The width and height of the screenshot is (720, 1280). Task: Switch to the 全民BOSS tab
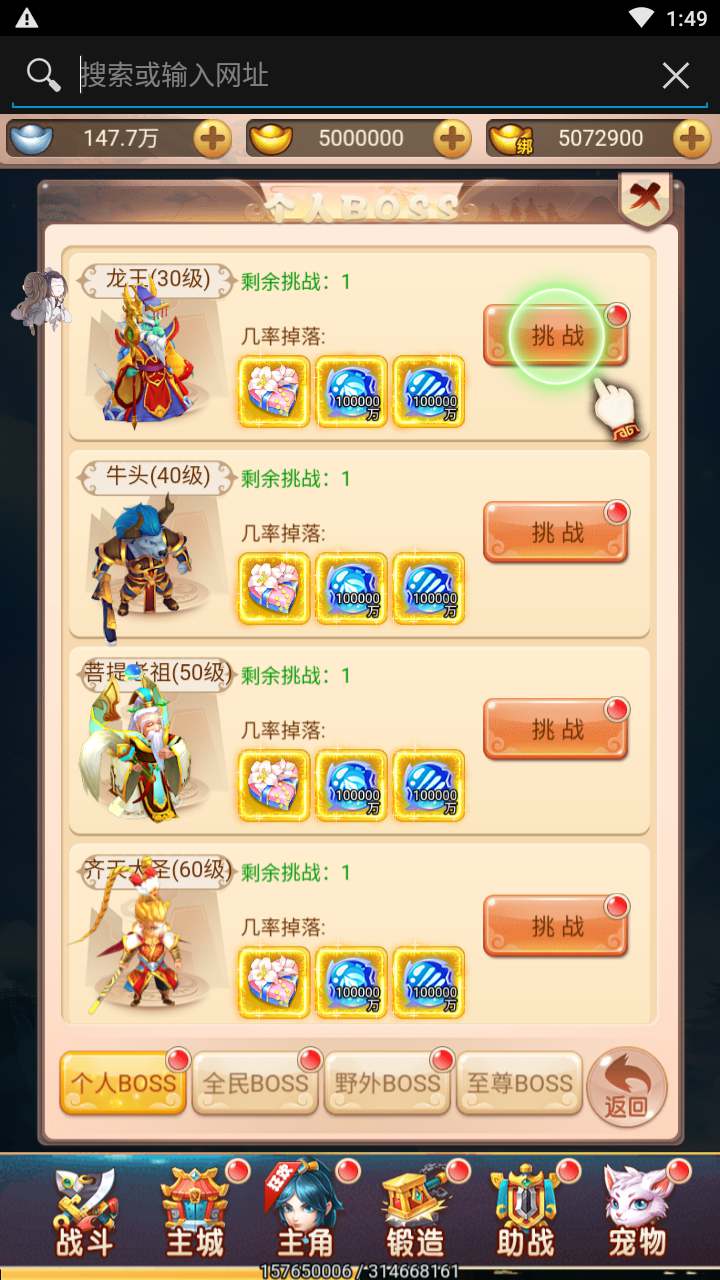255,1083
